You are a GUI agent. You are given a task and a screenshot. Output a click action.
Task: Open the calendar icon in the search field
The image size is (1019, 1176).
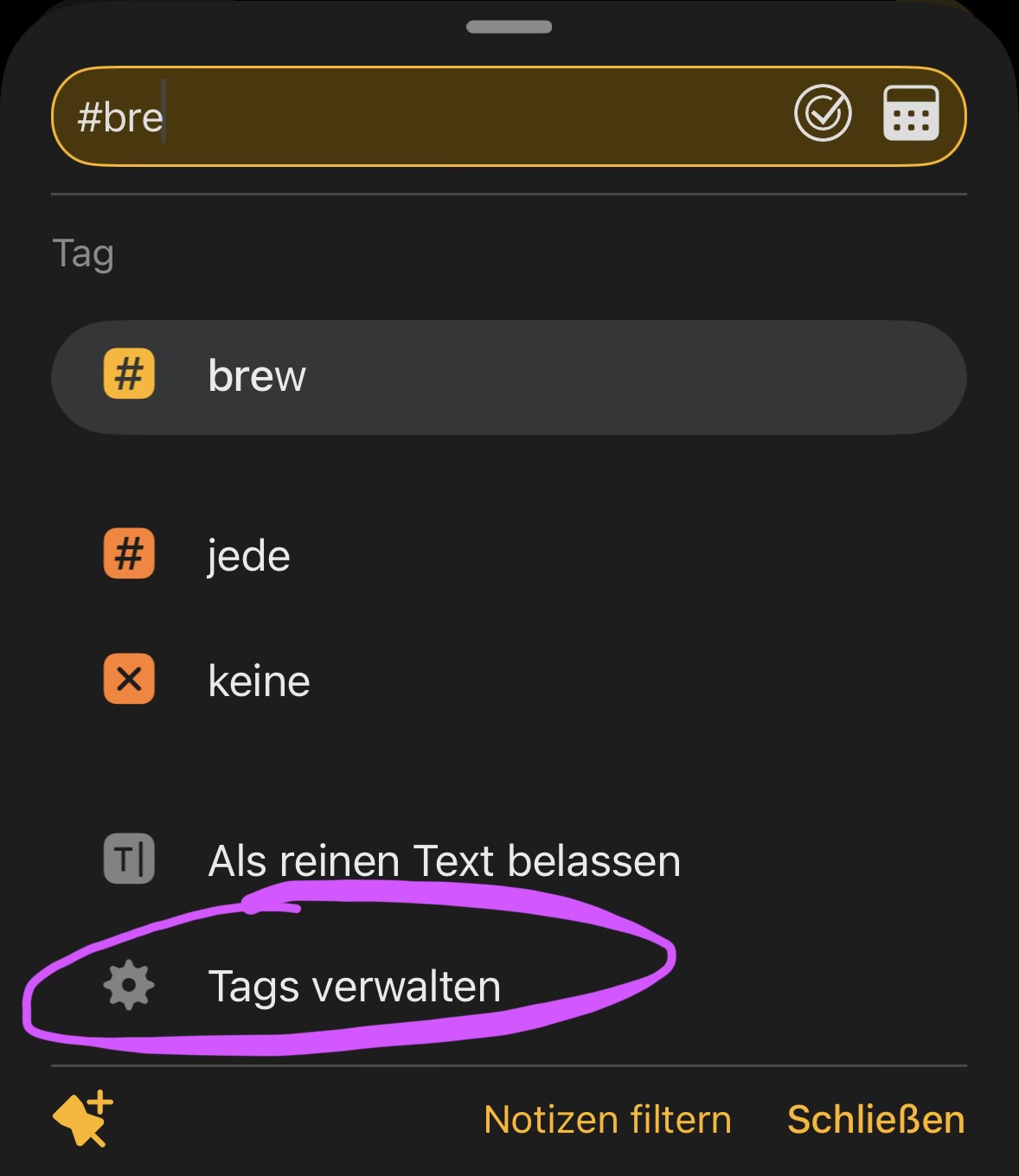[911, 113]
